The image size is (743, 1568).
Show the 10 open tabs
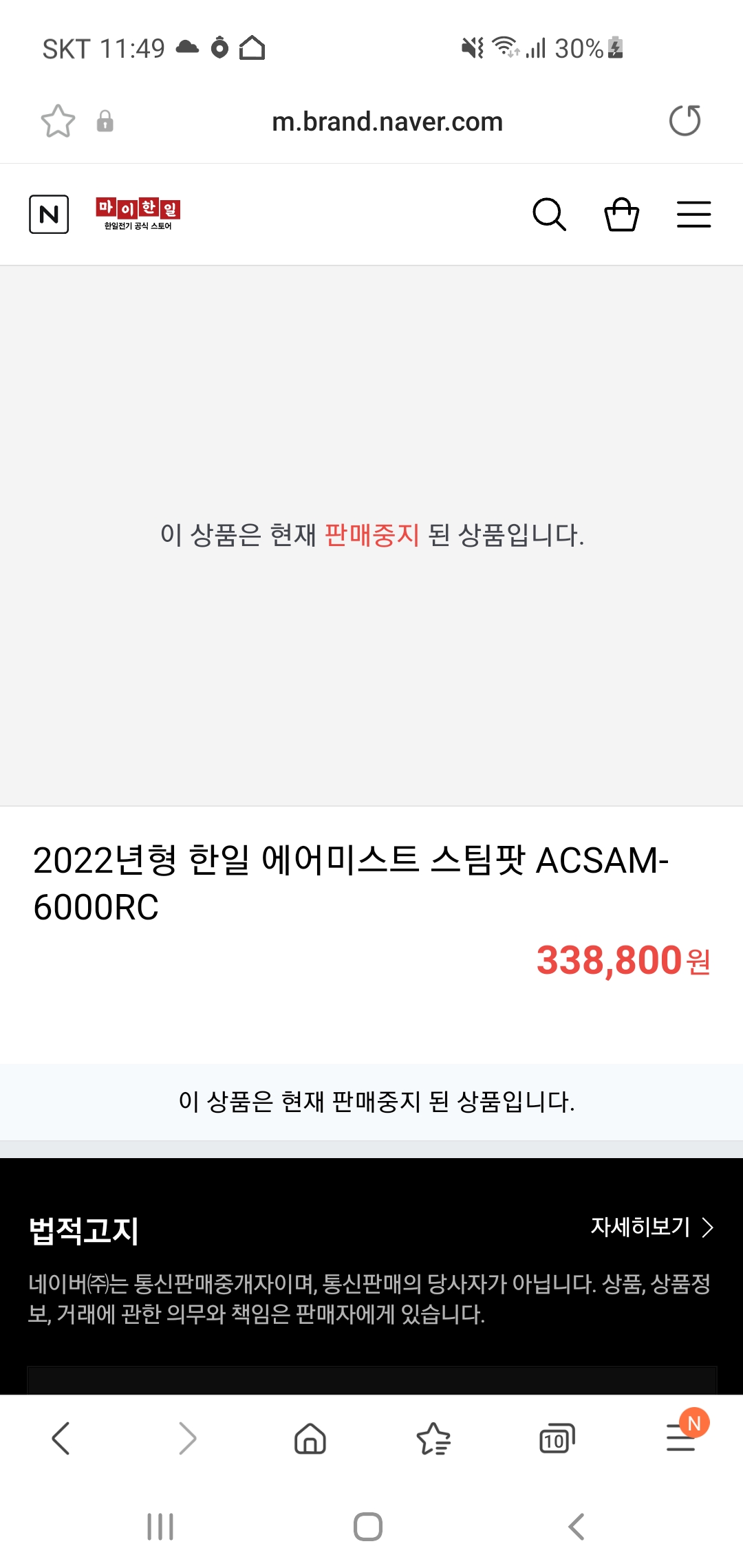click(557, 1439)
